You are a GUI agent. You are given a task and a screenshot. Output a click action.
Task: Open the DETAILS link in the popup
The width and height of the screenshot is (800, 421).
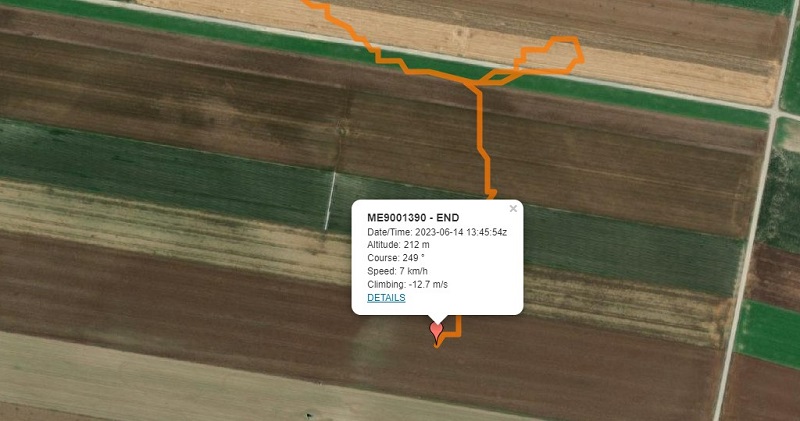(x=386, y=298)
